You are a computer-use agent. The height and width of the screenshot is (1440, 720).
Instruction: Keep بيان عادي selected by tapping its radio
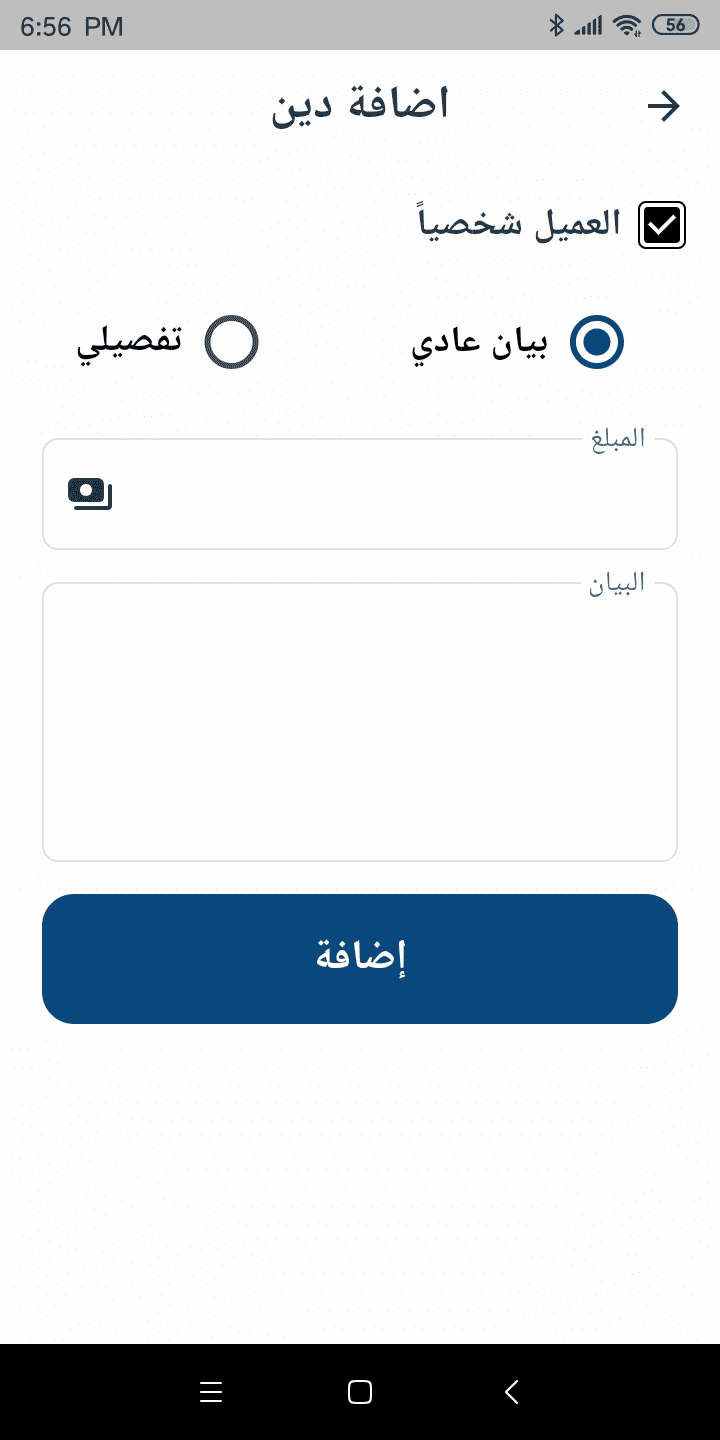pyautogui.click(x=597, y=341)
